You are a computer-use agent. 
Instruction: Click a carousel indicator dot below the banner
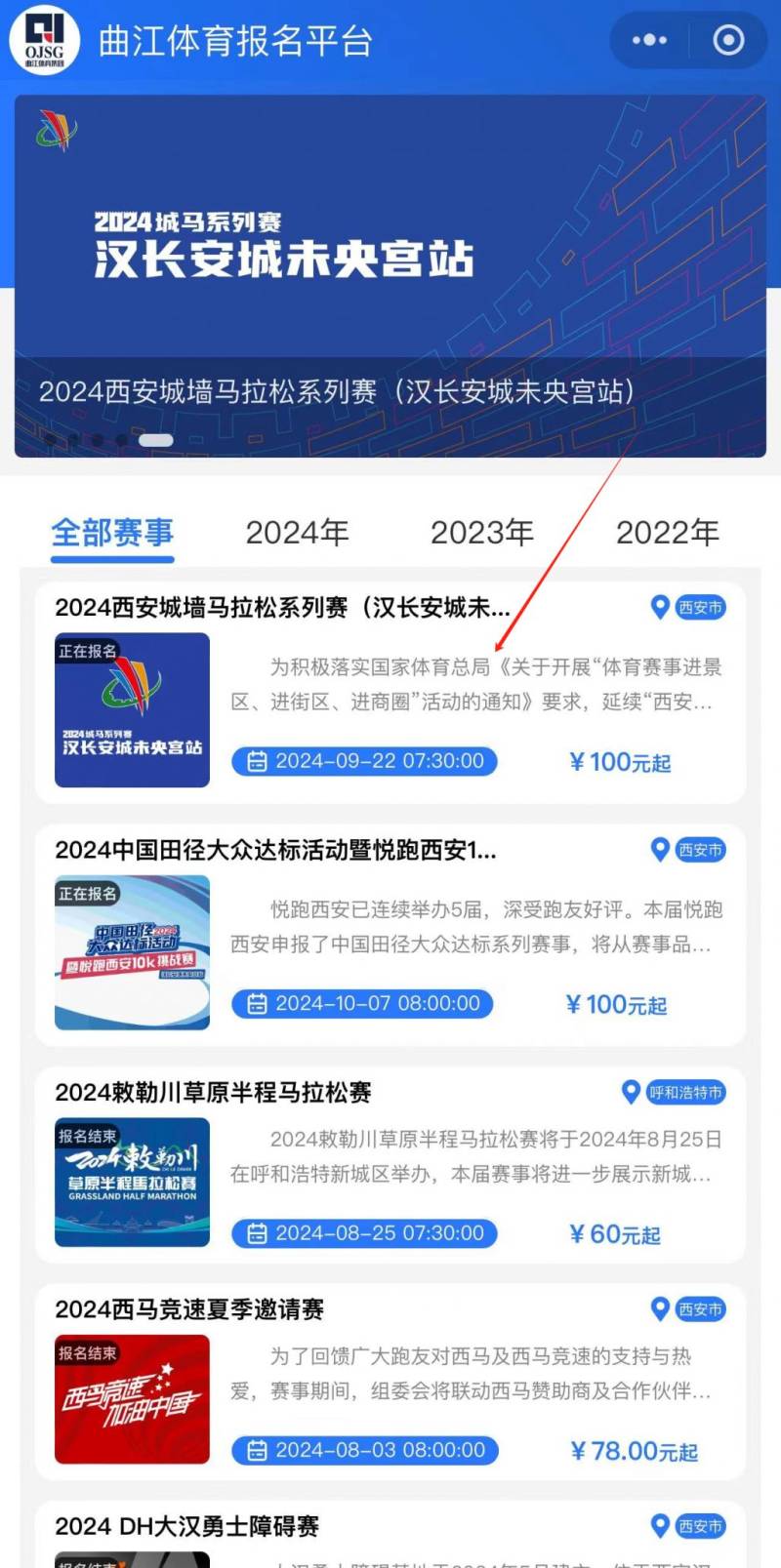coord(73,441)
